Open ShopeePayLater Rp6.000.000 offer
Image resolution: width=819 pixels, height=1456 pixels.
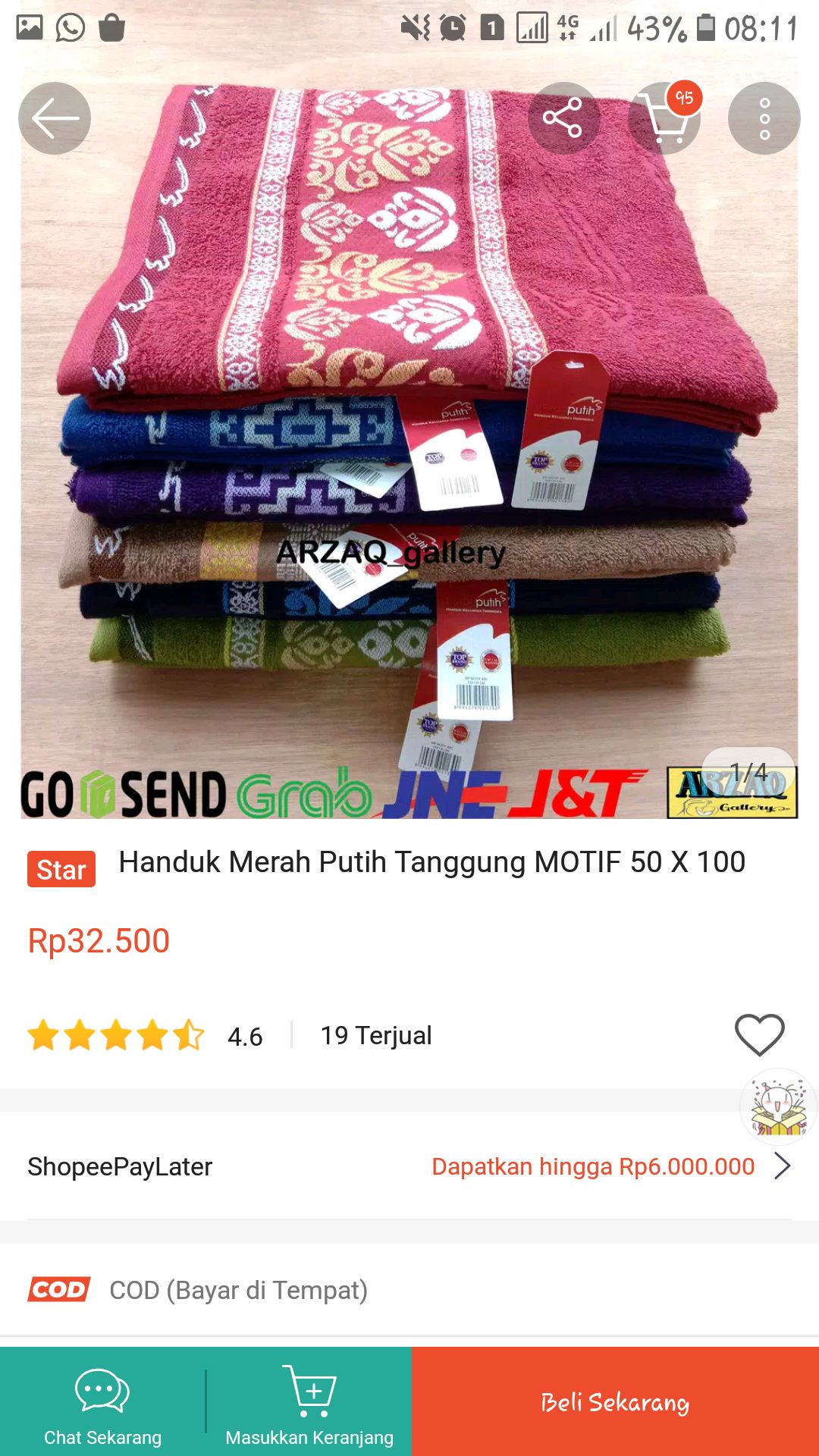591,1166
